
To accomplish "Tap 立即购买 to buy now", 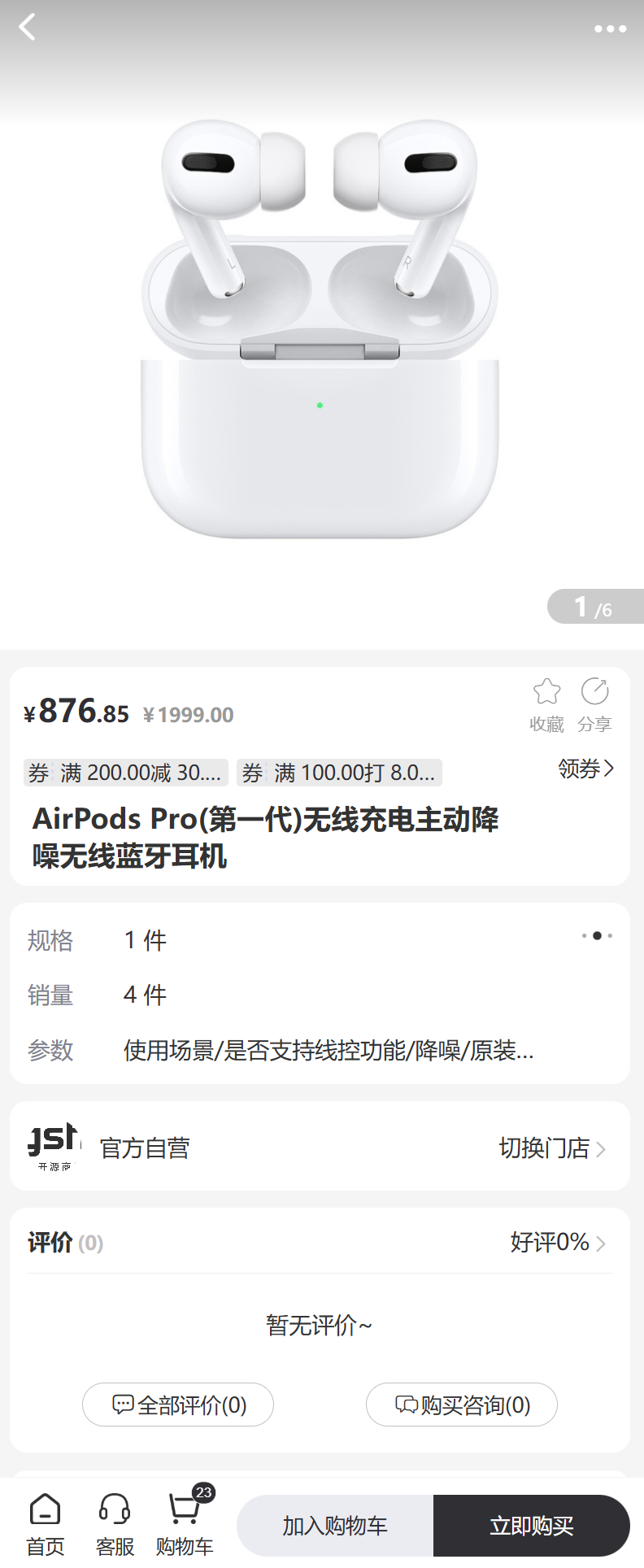I will tap(532, 1526).
